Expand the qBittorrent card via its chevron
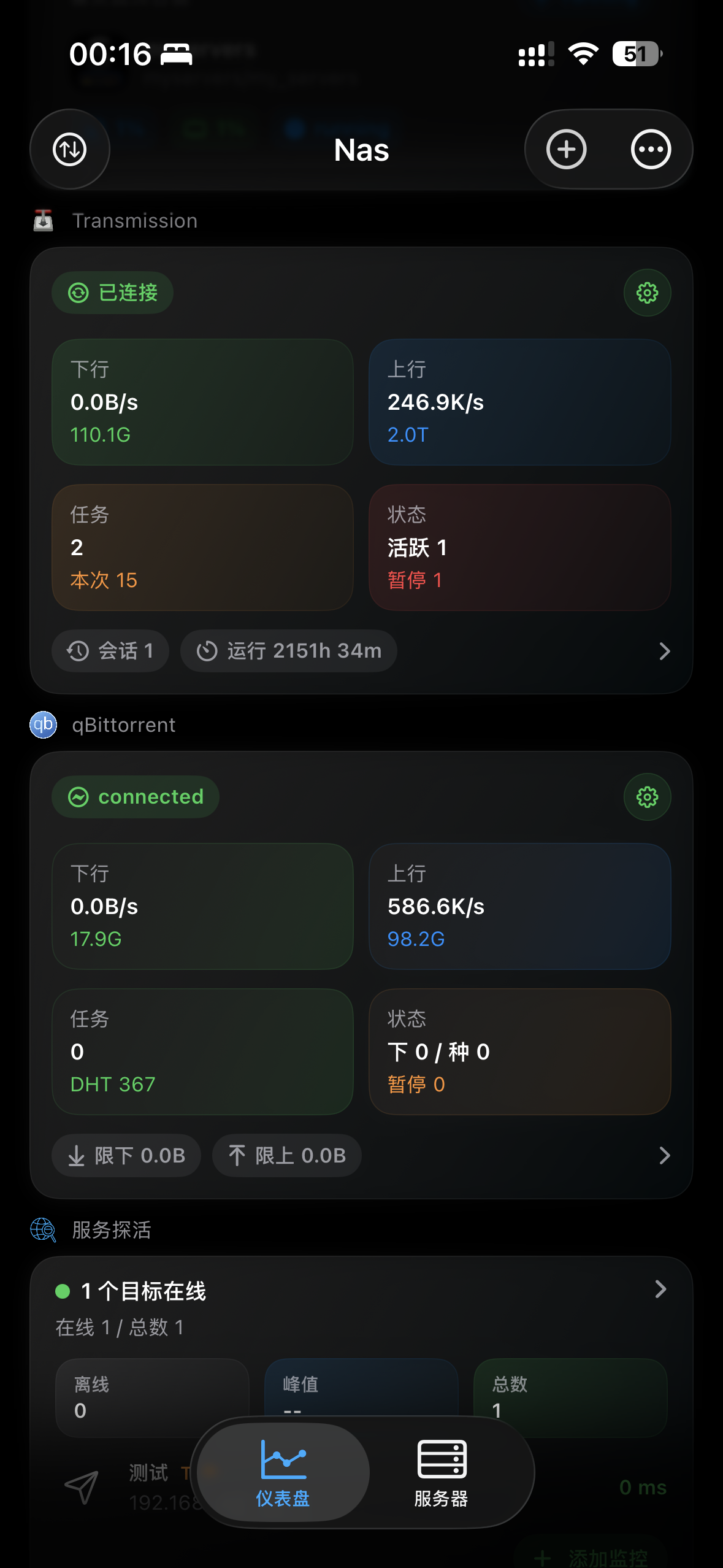The image size is (723, 1568). point(665,1155)
